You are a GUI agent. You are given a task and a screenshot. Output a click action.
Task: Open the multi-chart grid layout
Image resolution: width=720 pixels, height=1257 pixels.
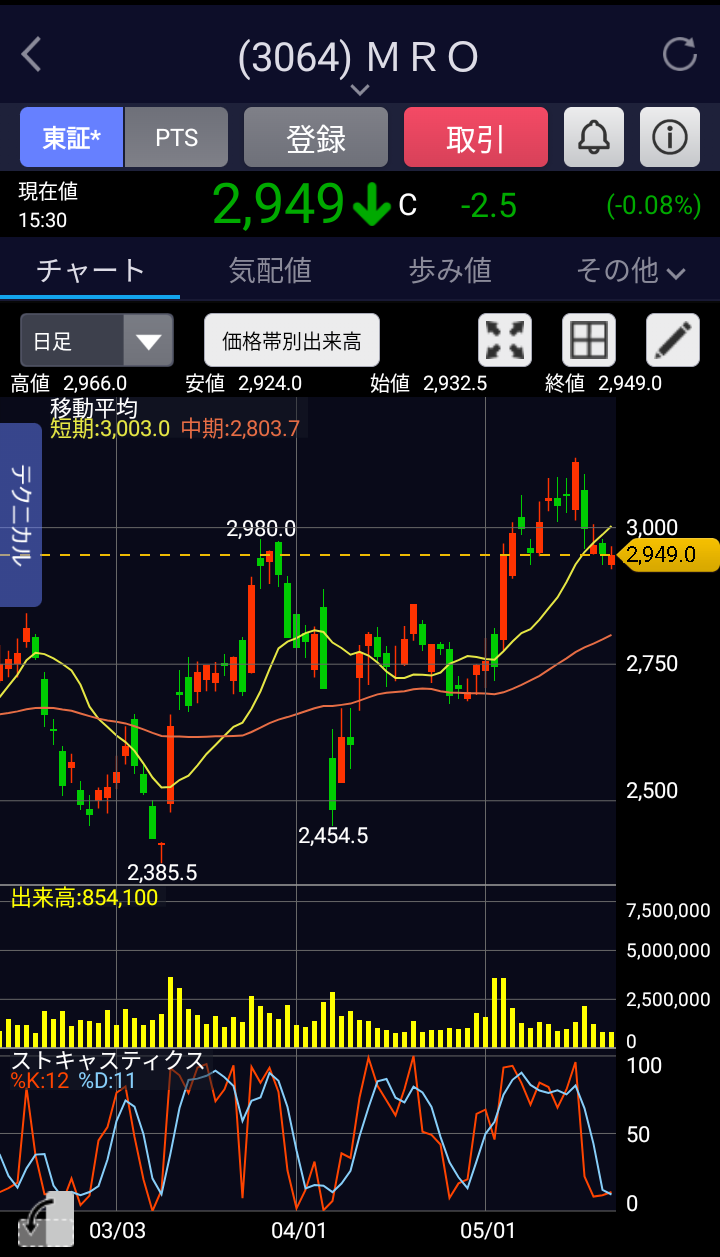pyautogui.click(x=589, y=341)
